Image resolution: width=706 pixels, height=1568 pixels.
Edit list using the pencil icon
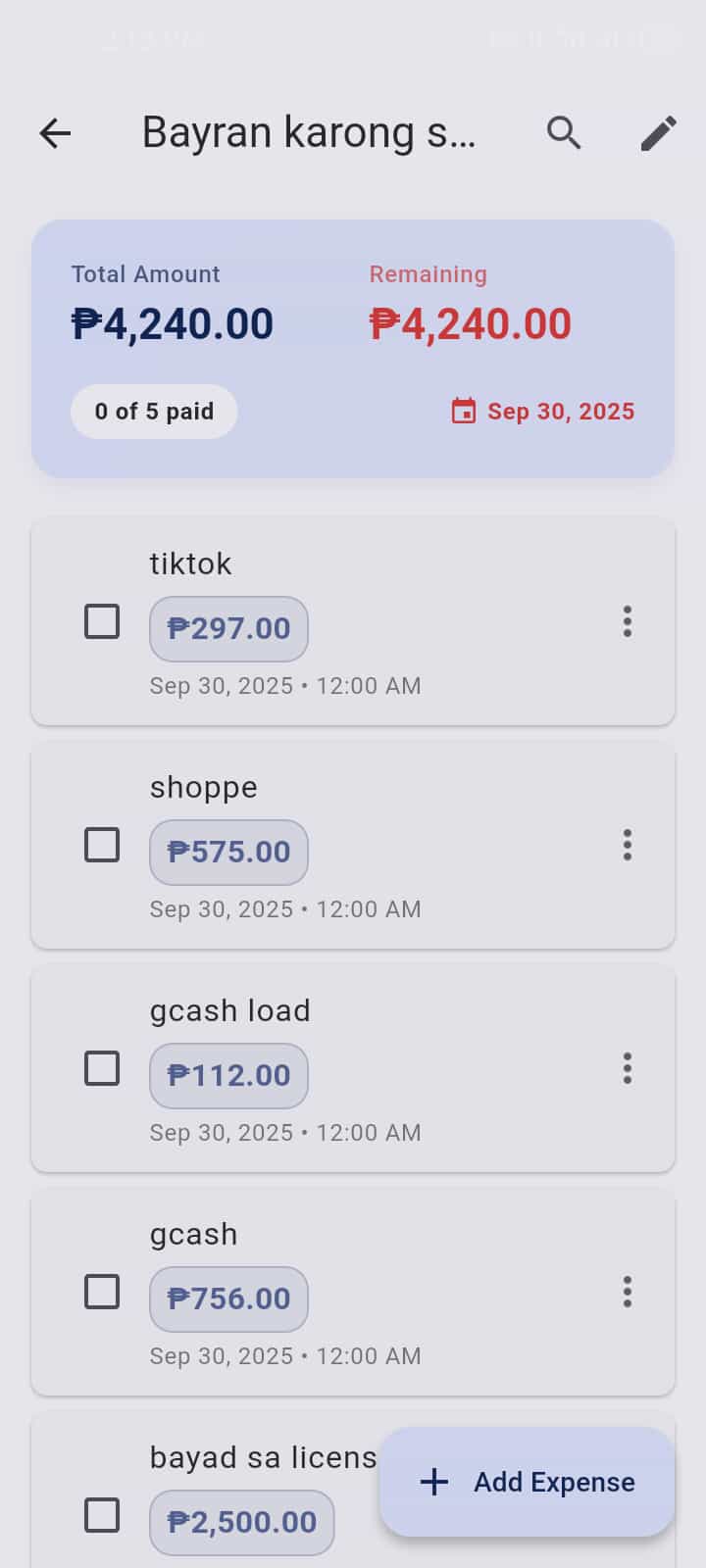coord(658,132)
